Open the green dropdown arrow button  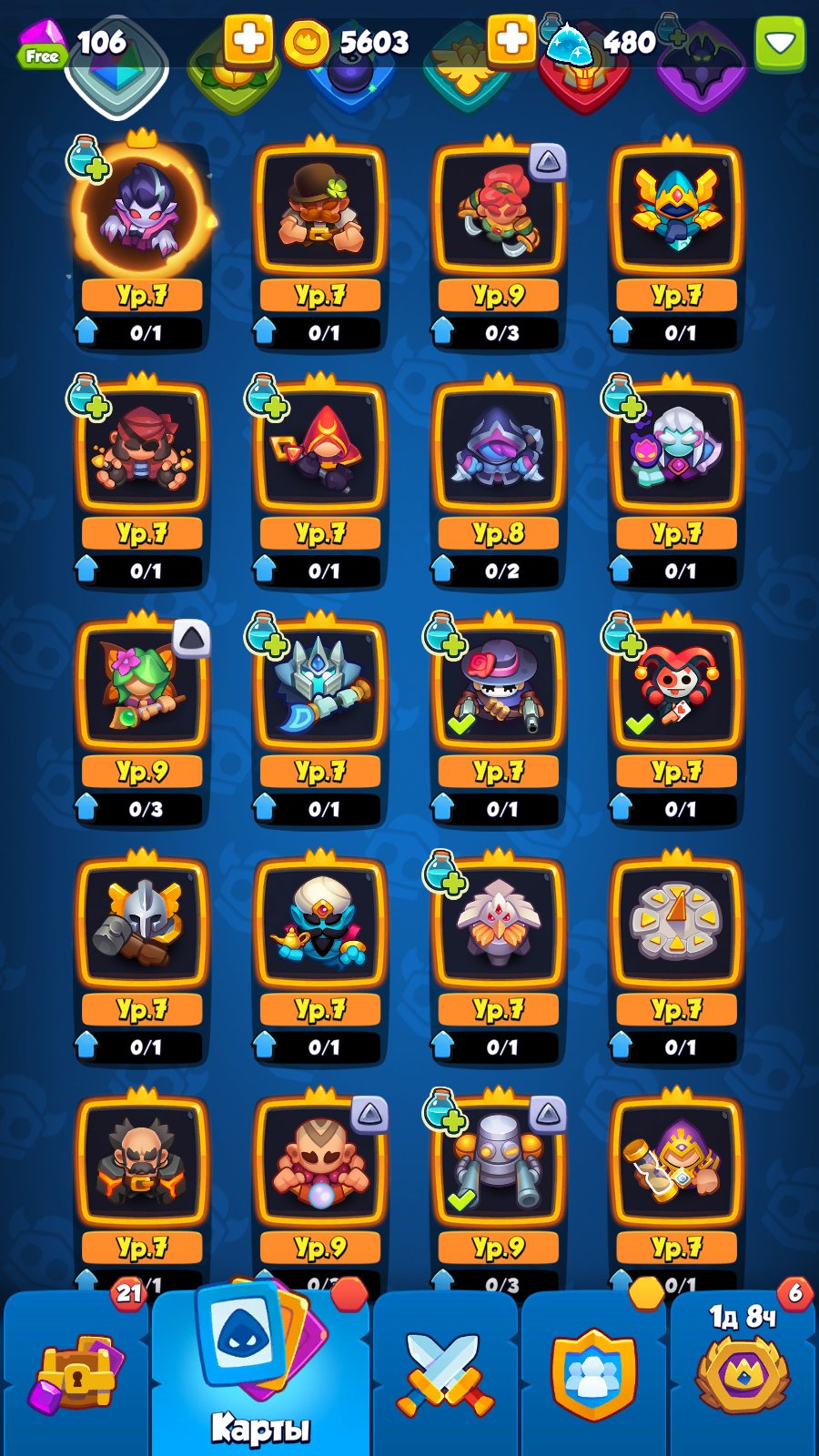click(x=780, y=42)
